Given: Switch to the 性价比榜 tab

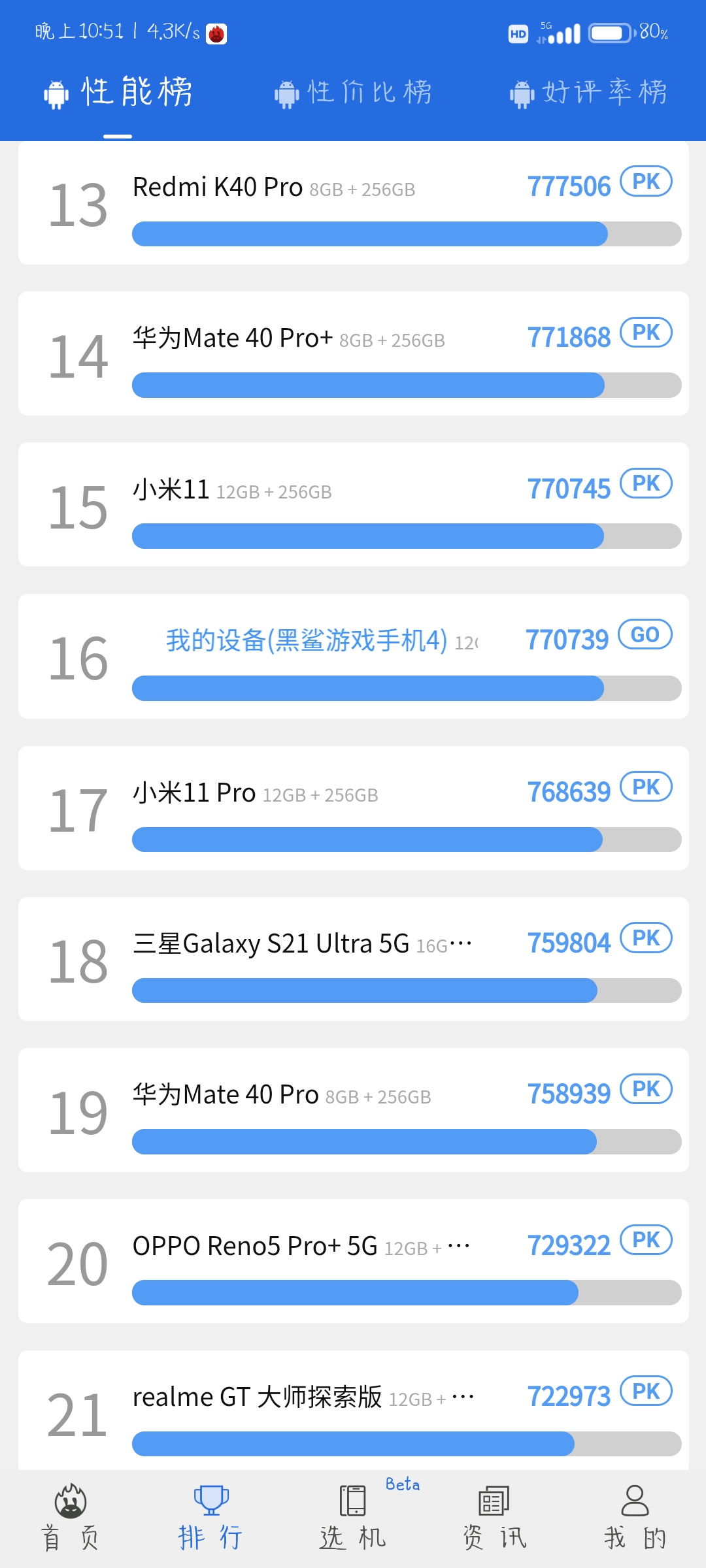Looking at the screenshot, I should 353,92.
